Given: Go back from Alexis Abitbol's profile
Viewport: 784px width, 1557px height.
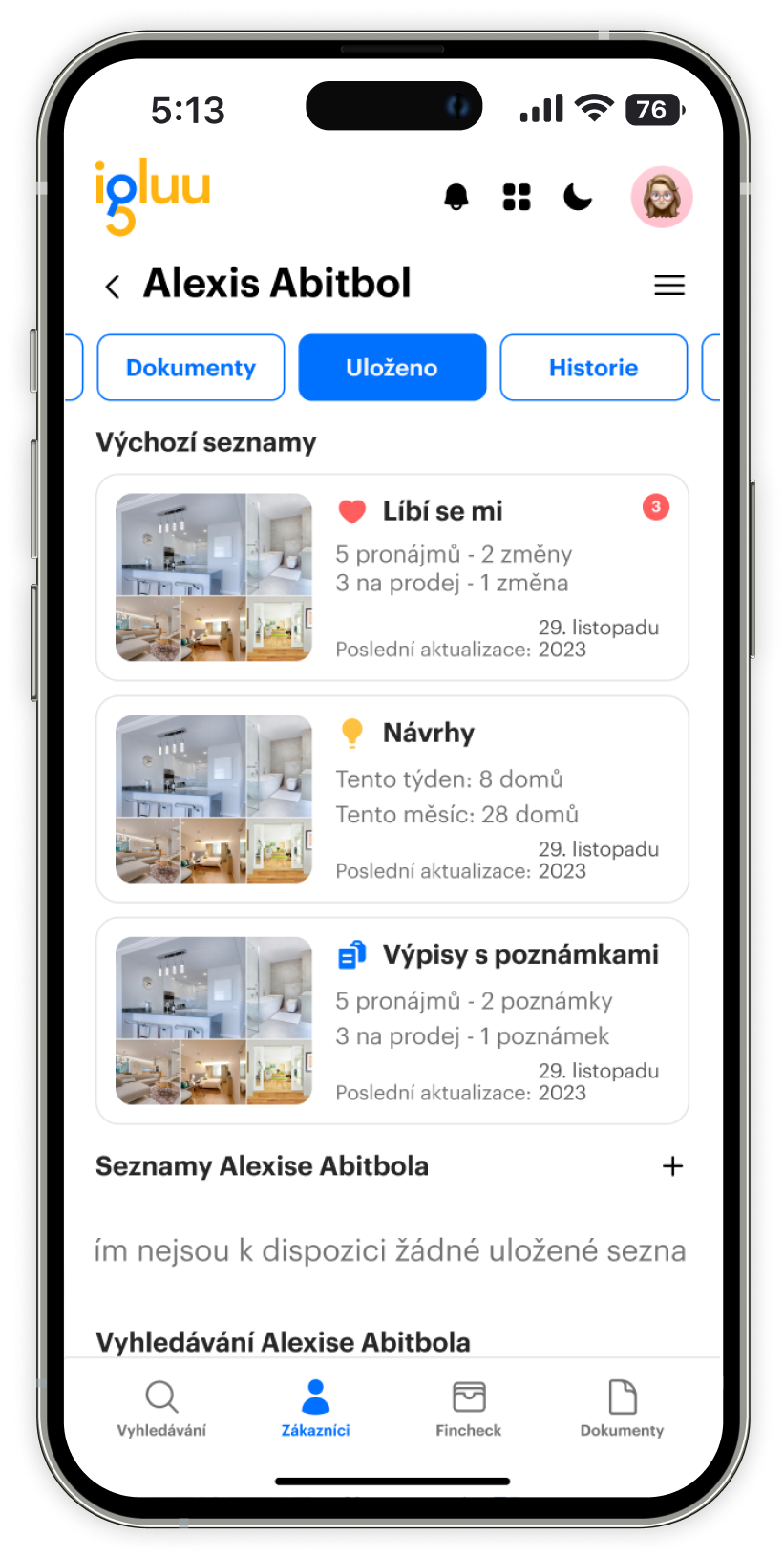Looking at the screenshot, I should [113, 286].
